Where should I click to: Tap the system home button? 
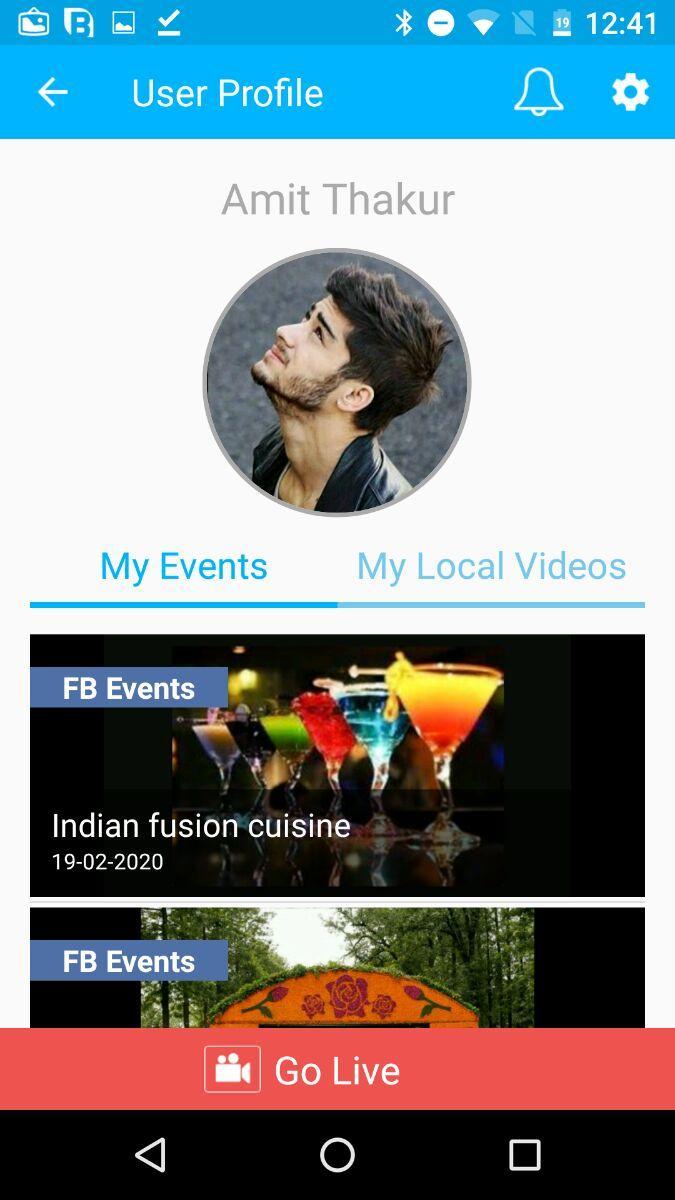point(337,1155)
